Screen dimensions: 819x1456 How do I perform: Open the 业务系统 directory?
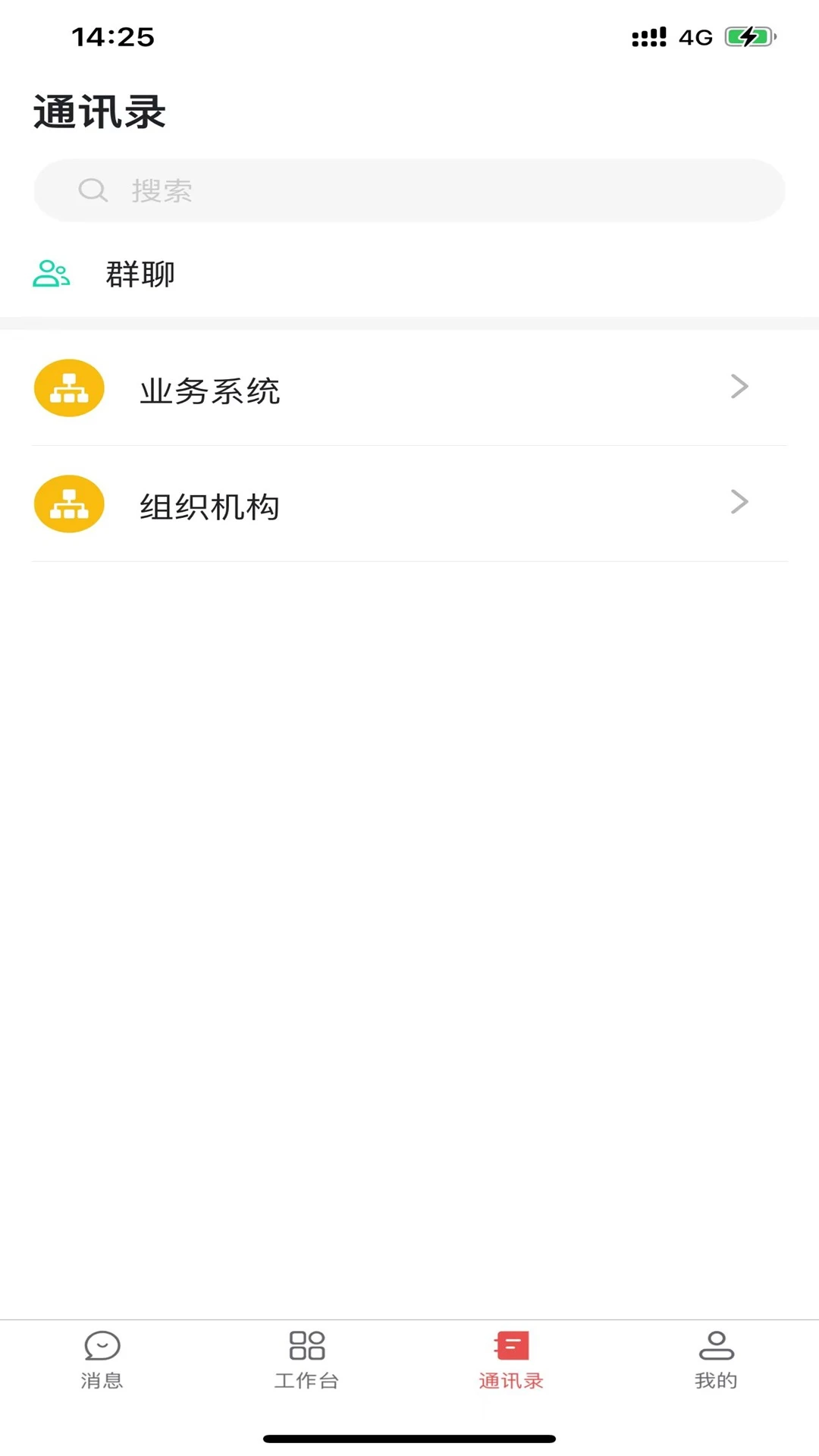(x=209, y=392)
